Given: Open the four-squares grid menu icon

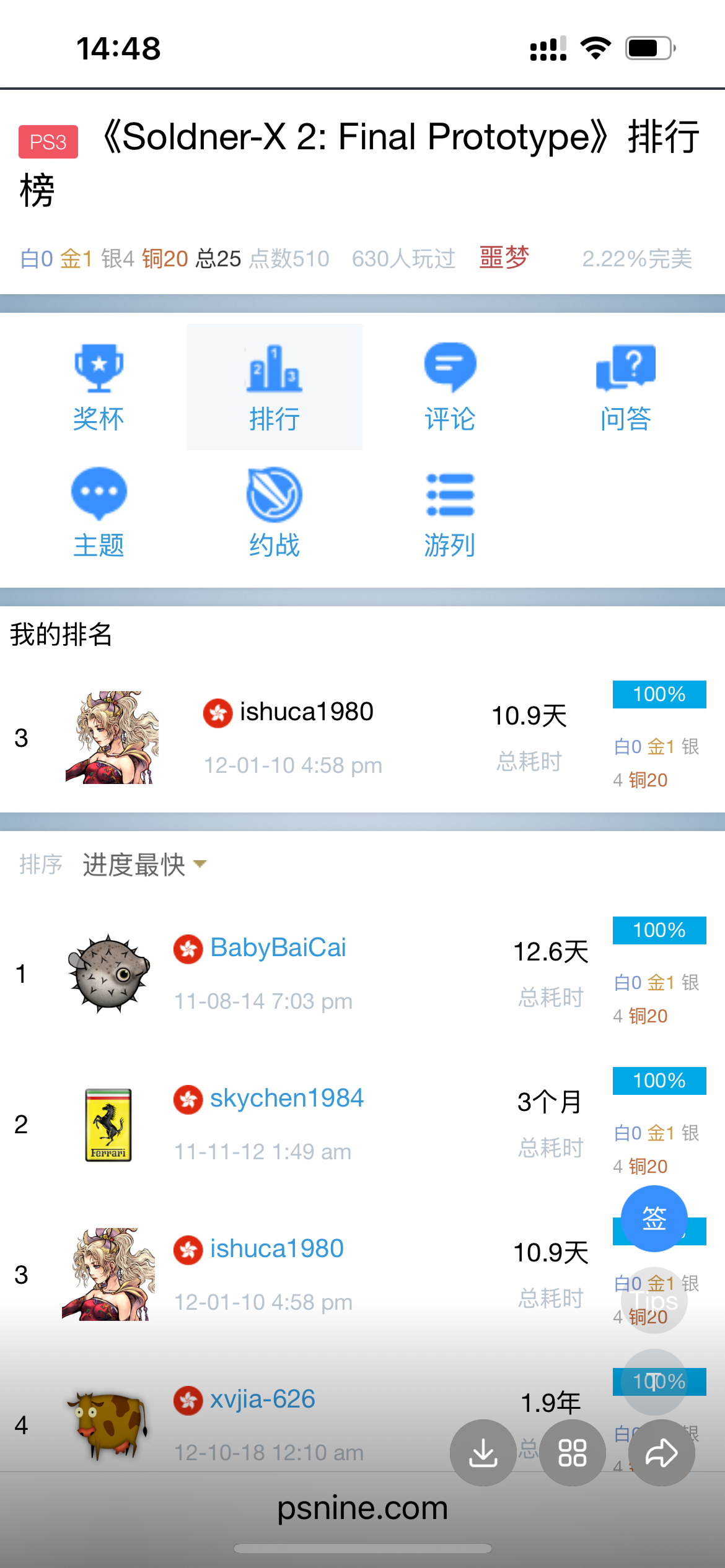Looking at the screenshot, I should (572, 1453).
